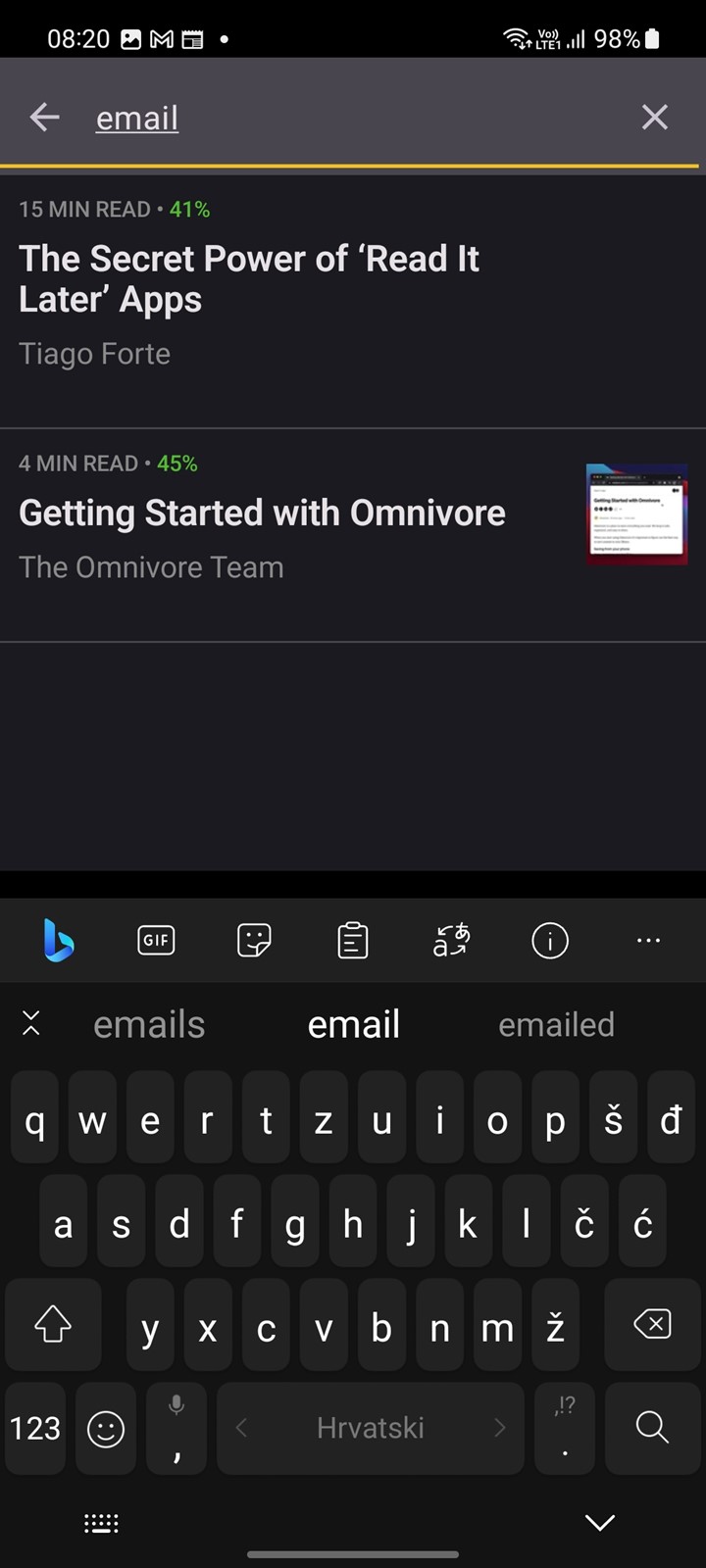706x1568 pixels.
Task: Open more keyboard toolbar options
Action: click(648, 941)
